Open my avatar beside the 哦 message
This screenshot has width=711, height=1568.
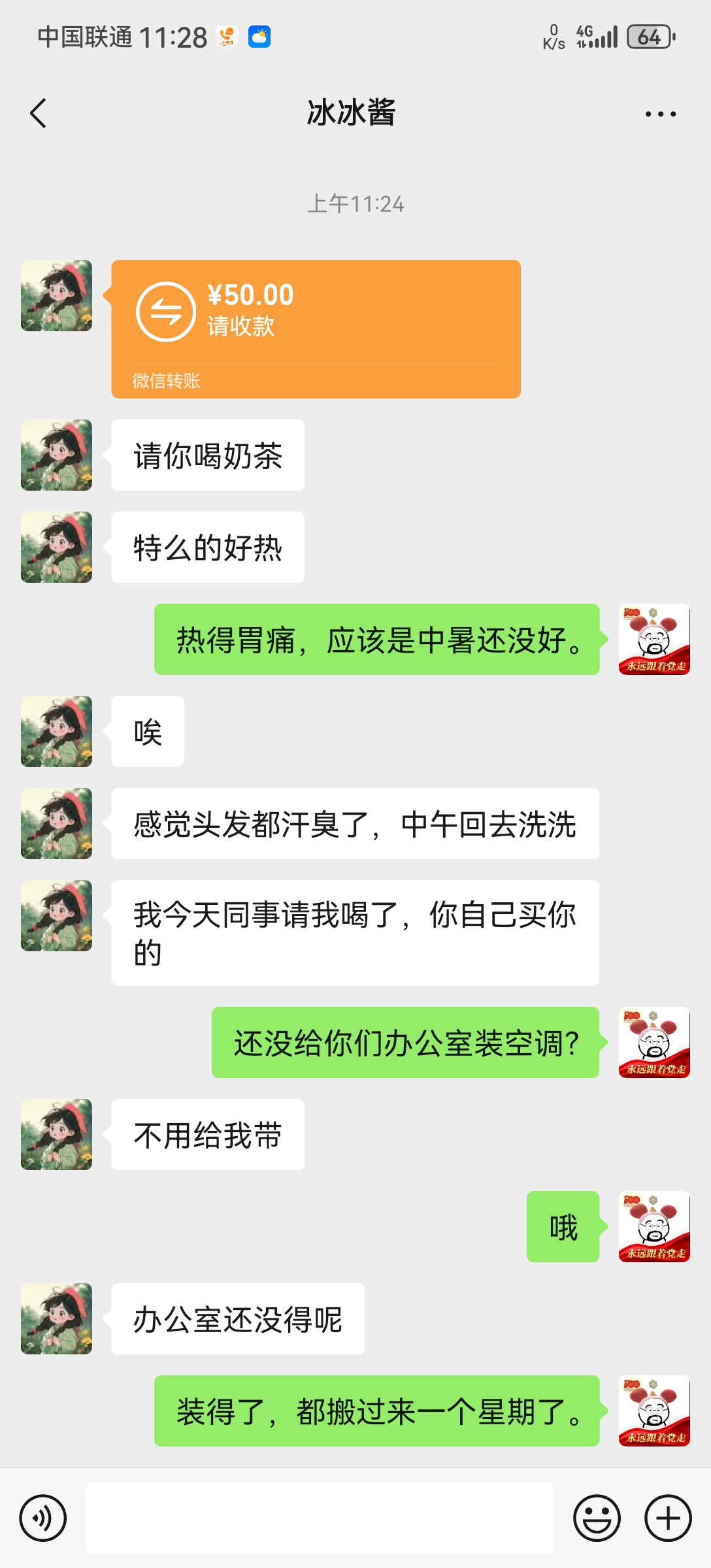tap(654, 1226)
